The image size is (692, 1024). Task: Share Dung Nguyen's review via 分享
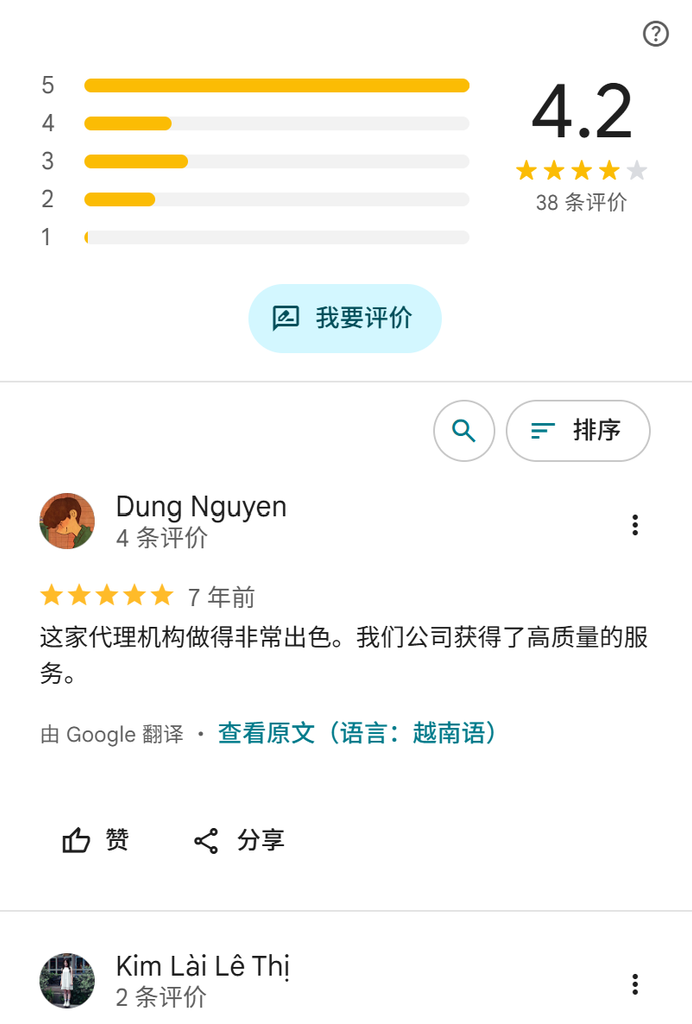(x=239, y=840)
